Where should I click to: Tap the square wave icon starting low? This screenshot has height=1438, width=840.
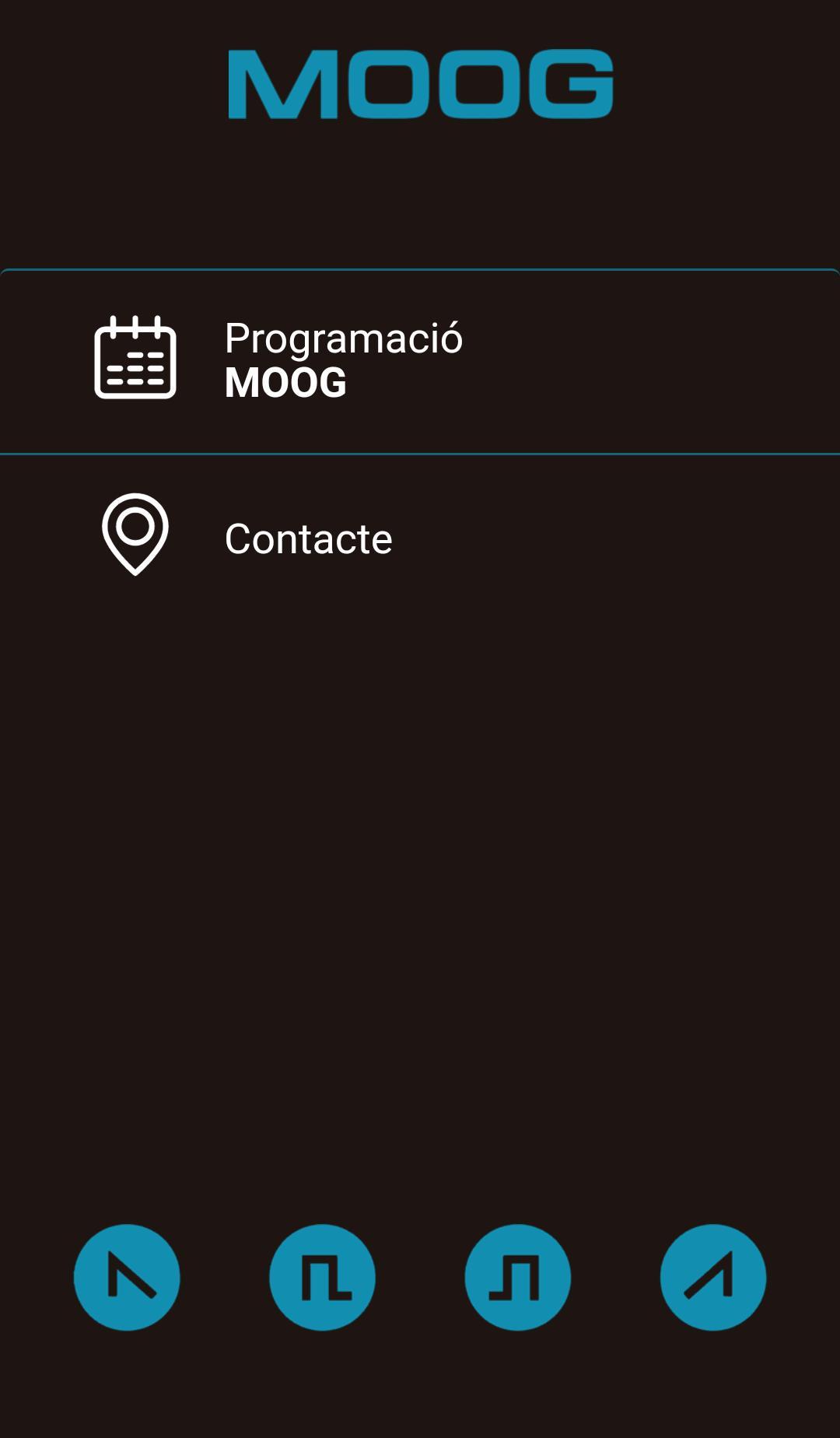(x=517, y=1277)
